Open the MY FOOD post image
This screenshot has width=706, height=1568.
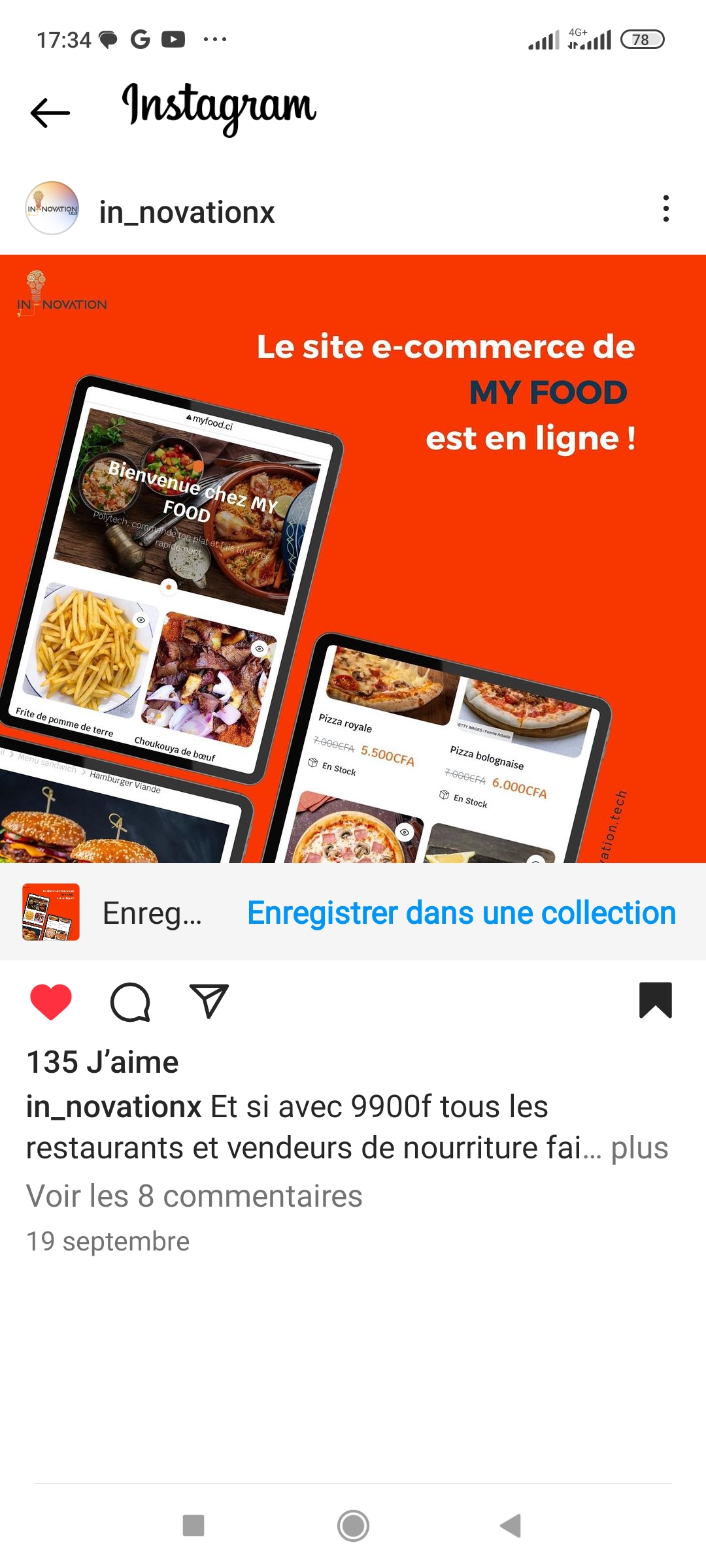point(353,559)
